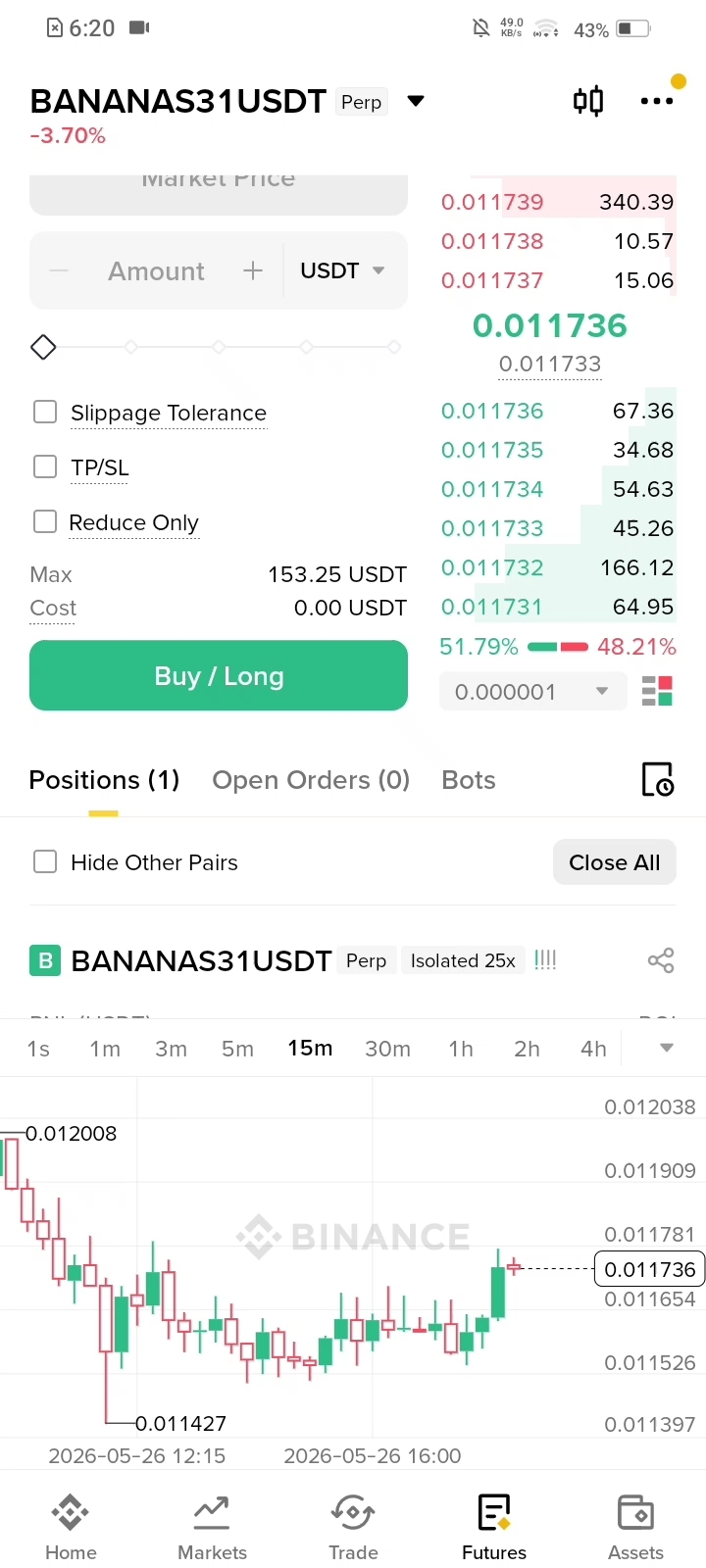Switch to the Open Orders tab
This screenshot has height=1568, width=706.
(311, 780)
